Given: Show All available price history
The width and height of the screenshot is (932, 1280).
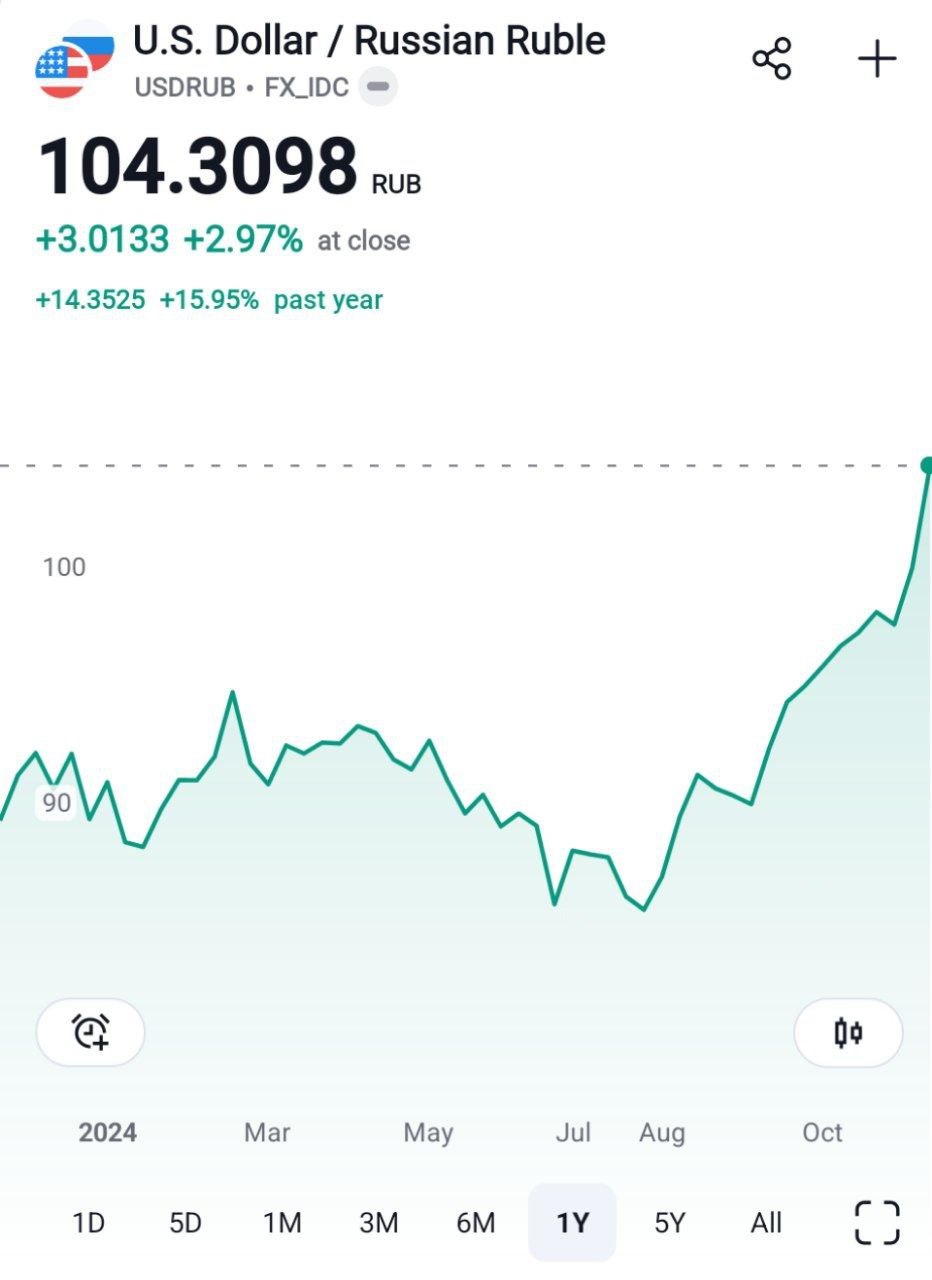Looking at the screenshot, I should (766, 1222).
